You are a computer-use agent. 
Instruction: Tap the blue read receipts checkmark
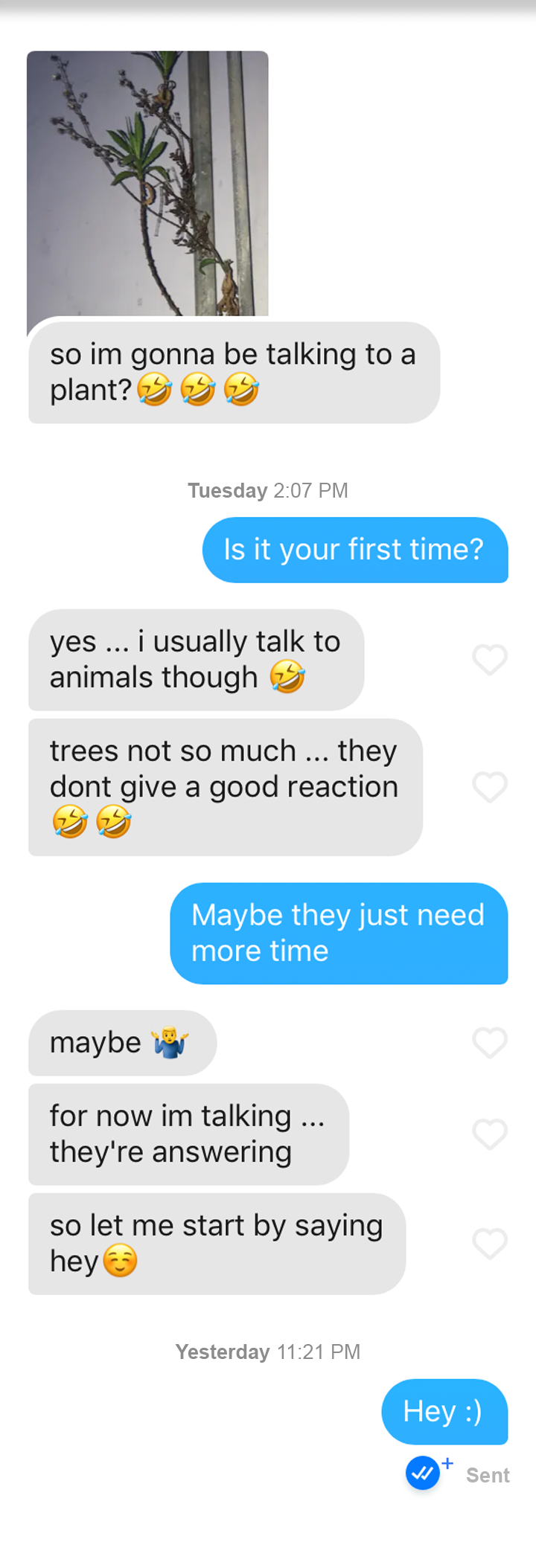(x=423, y=1473)
